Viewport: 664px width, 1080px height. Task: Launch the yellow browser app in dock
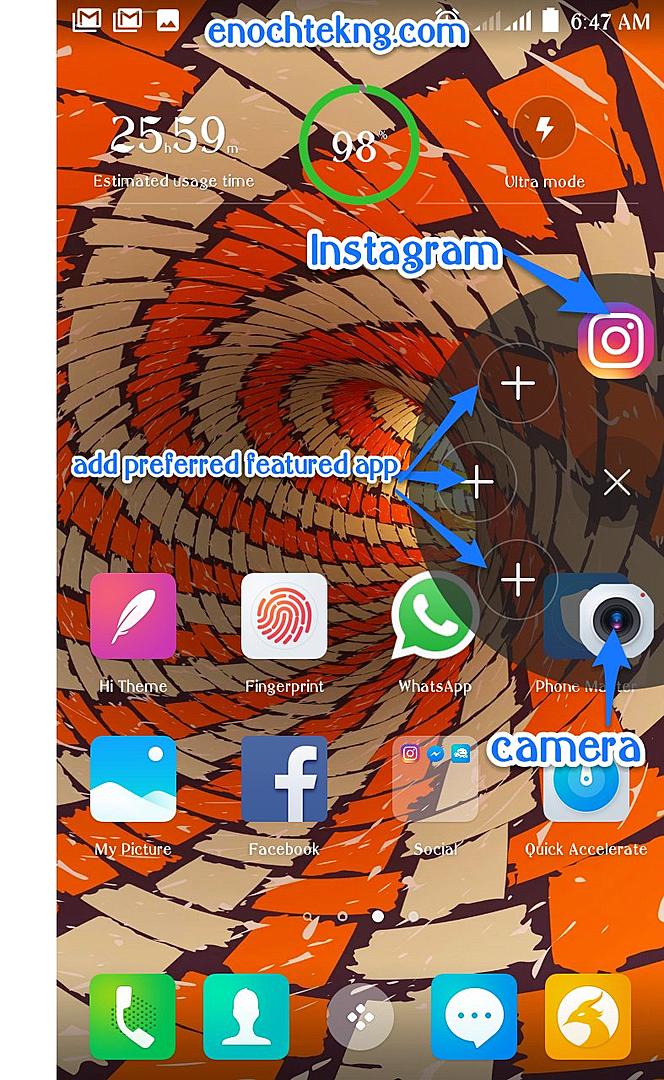tap(588, 1017)
